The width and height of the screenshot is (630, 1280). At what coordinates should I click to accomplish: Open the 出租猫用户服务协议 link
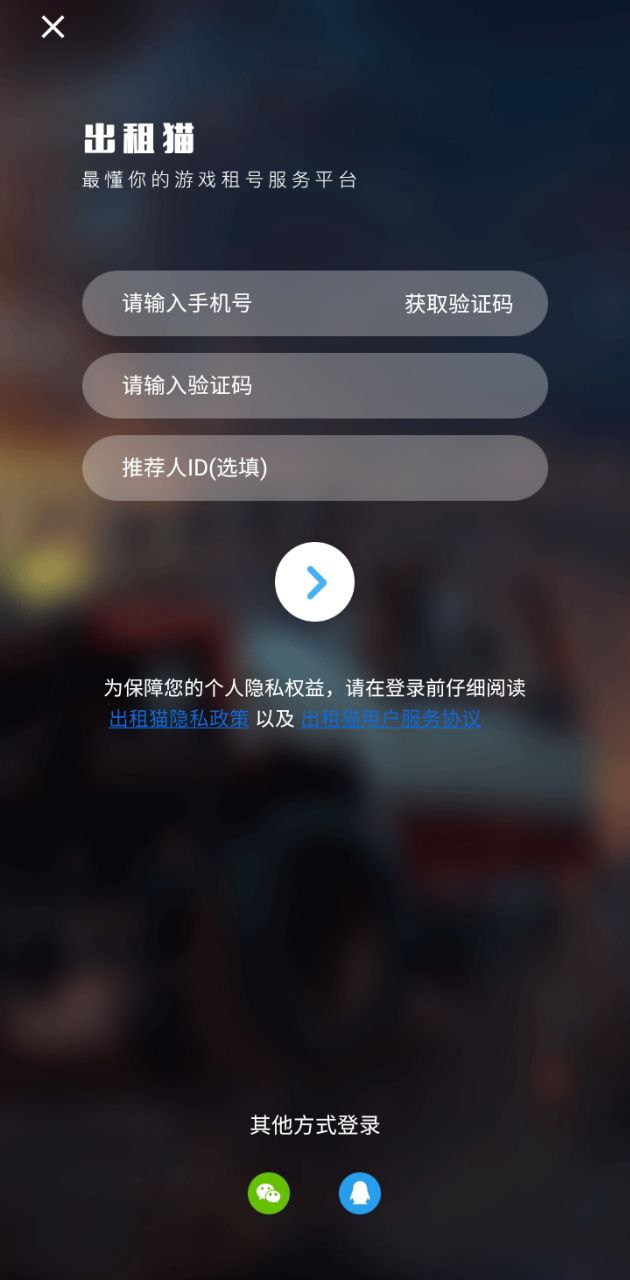click(391, 718)
